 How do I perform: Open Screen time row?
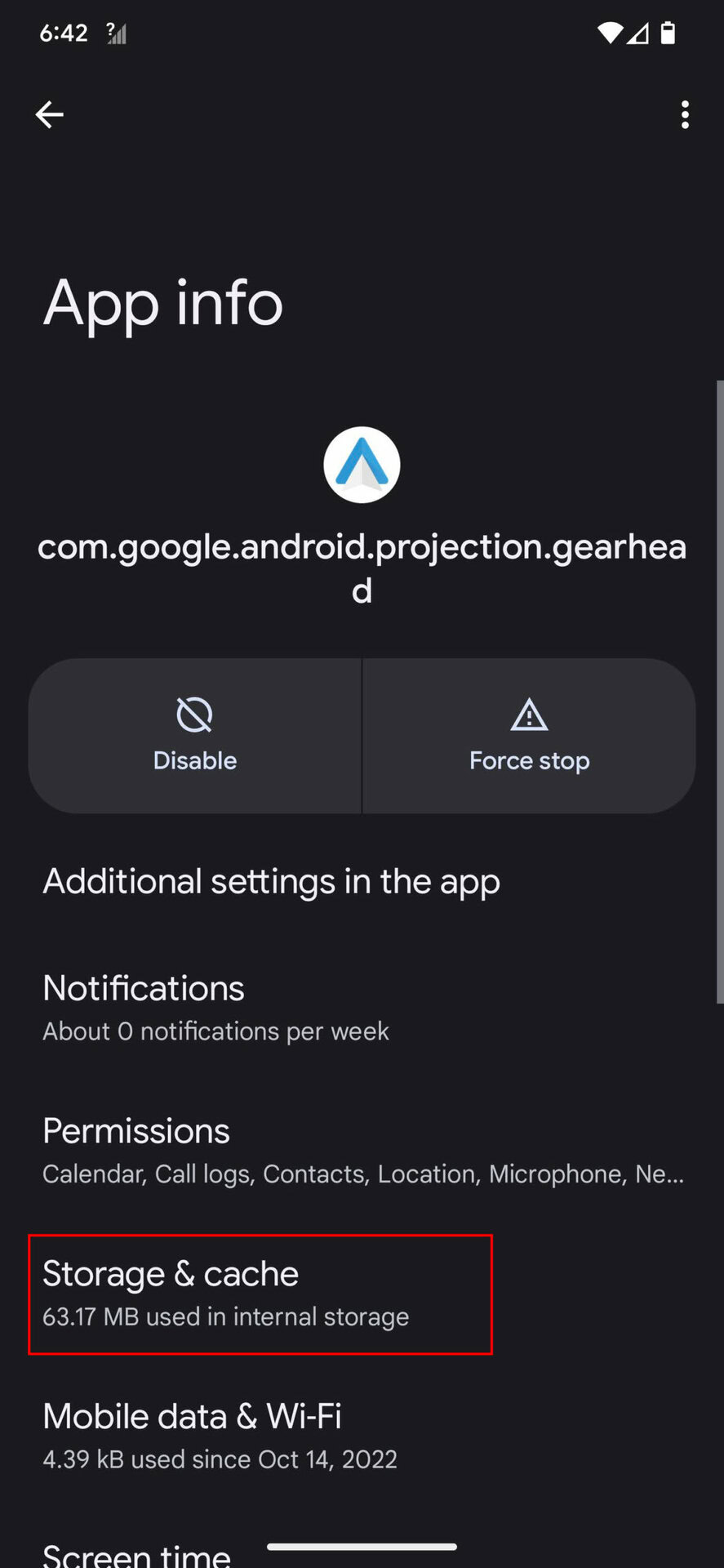pyautogui.click(x=137, y=1553)
